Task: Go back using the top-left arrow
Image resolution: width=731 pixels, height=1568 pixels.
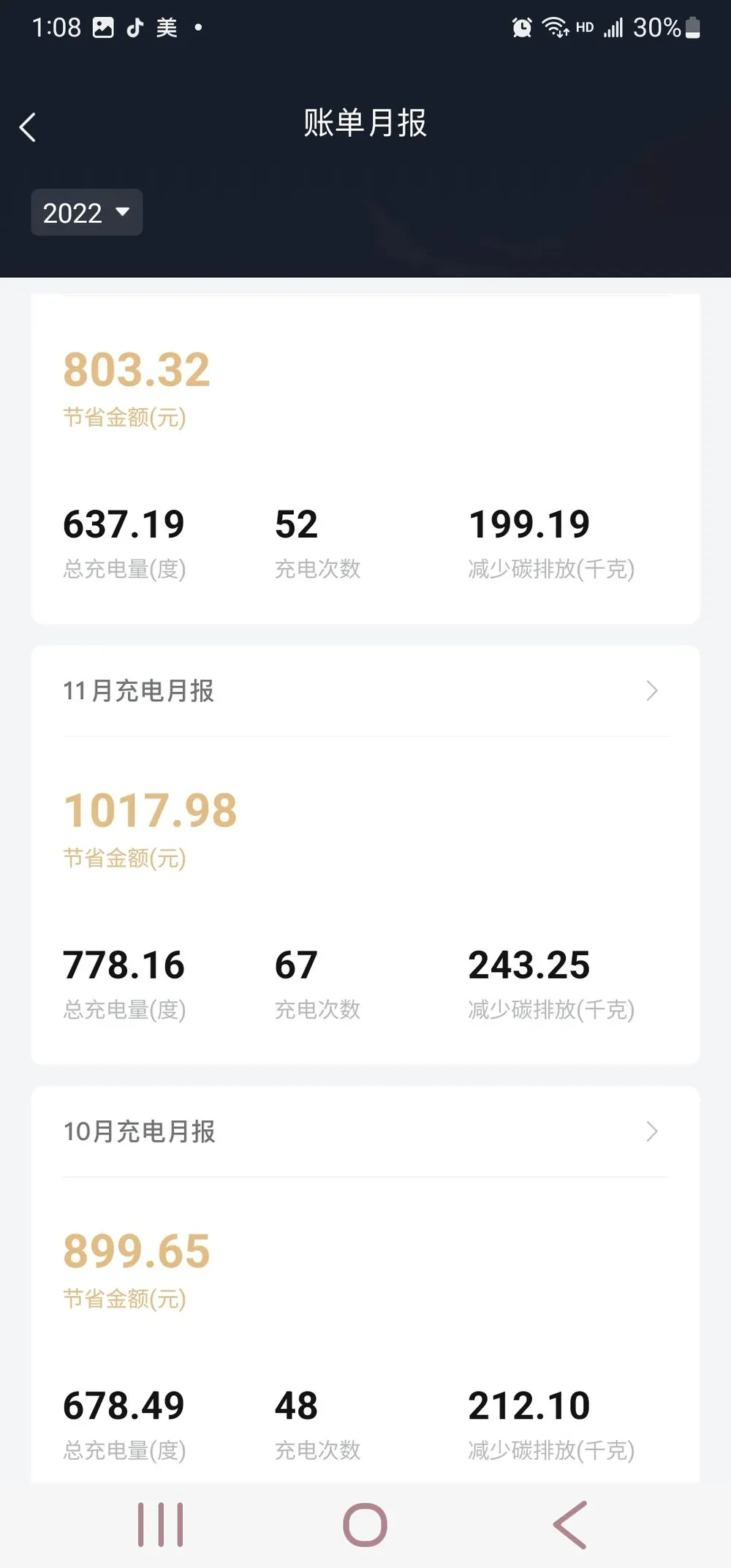Action: click(x=28, y=127)
